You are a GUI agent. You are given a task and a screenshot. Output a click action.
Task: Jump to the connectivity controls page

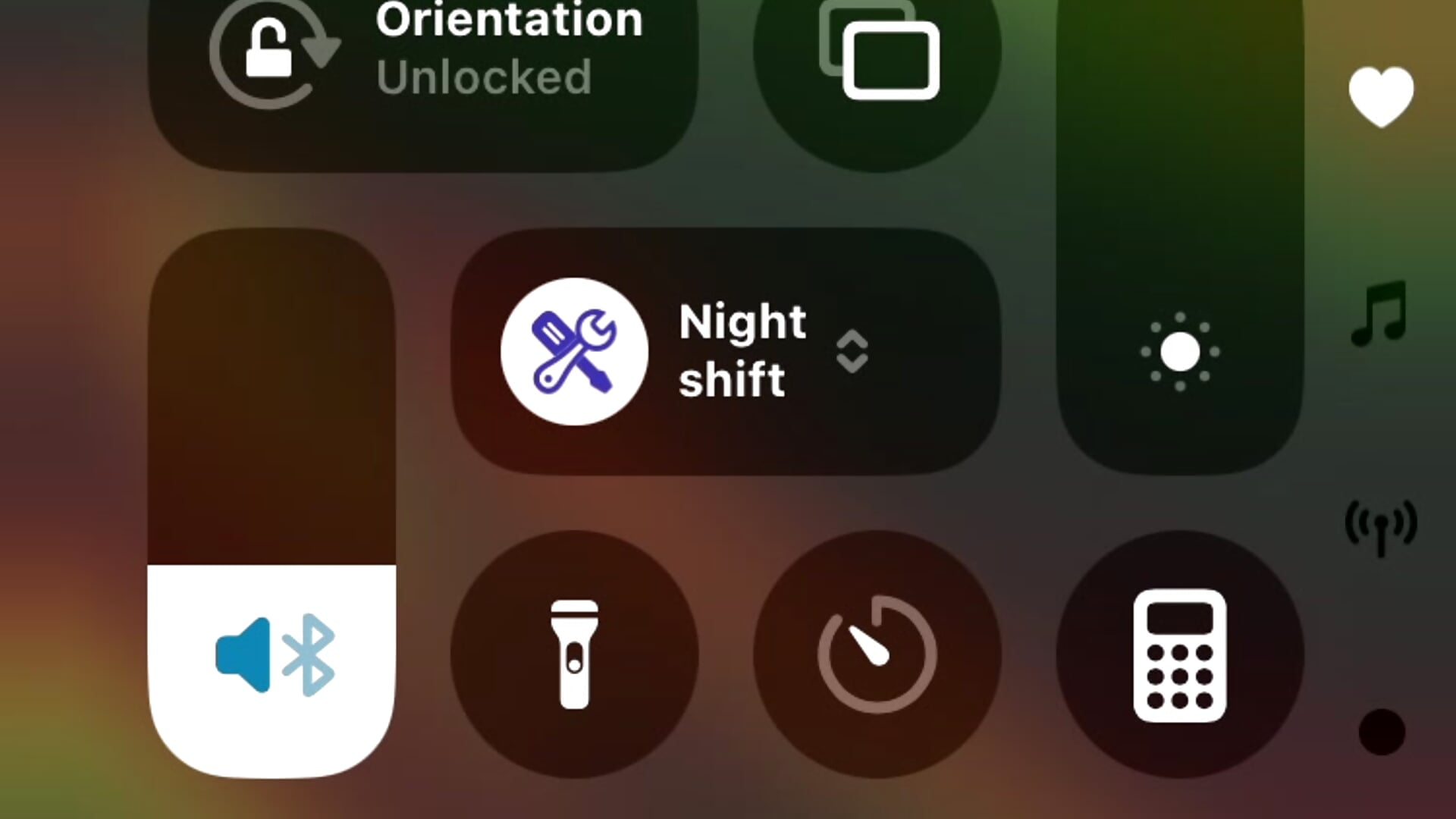click(x=1381, y=527)
